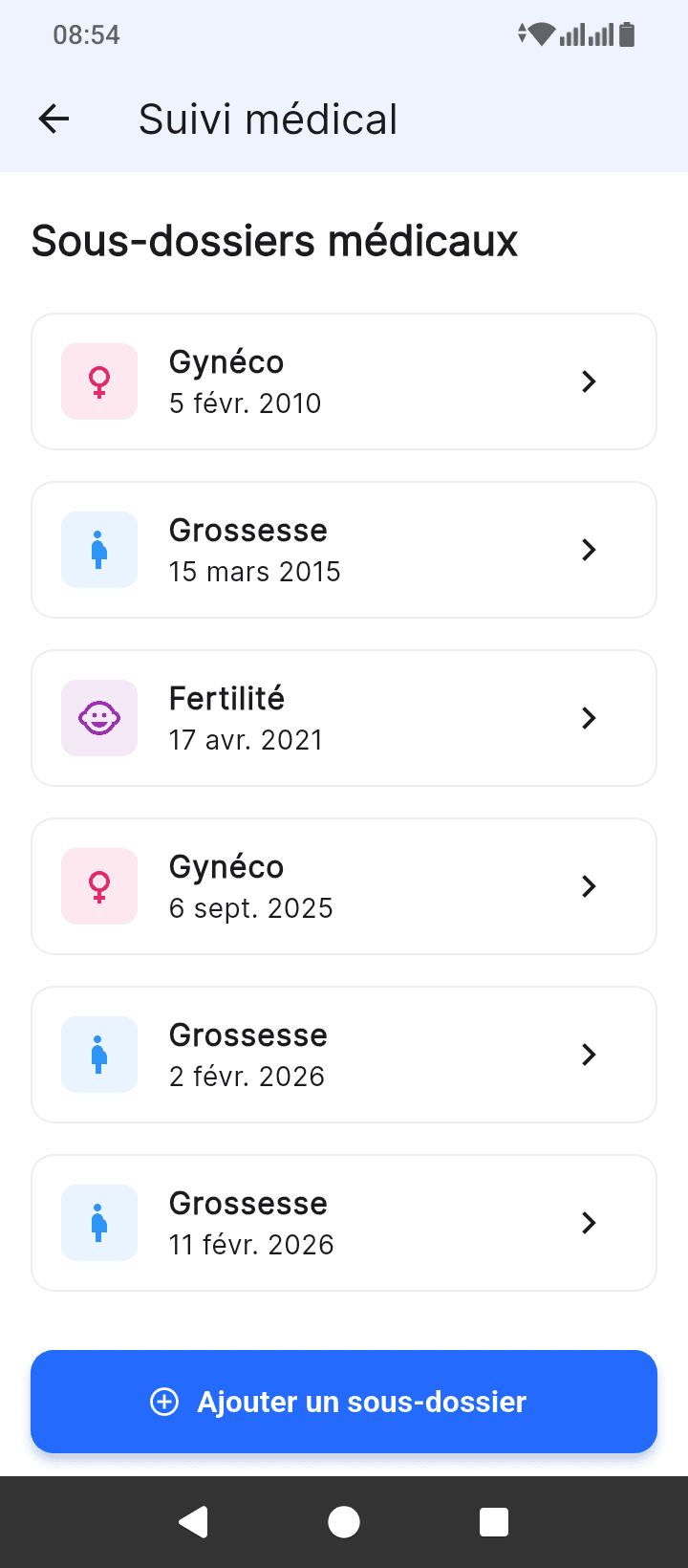Tap the Android home button

coord(344,1521)
